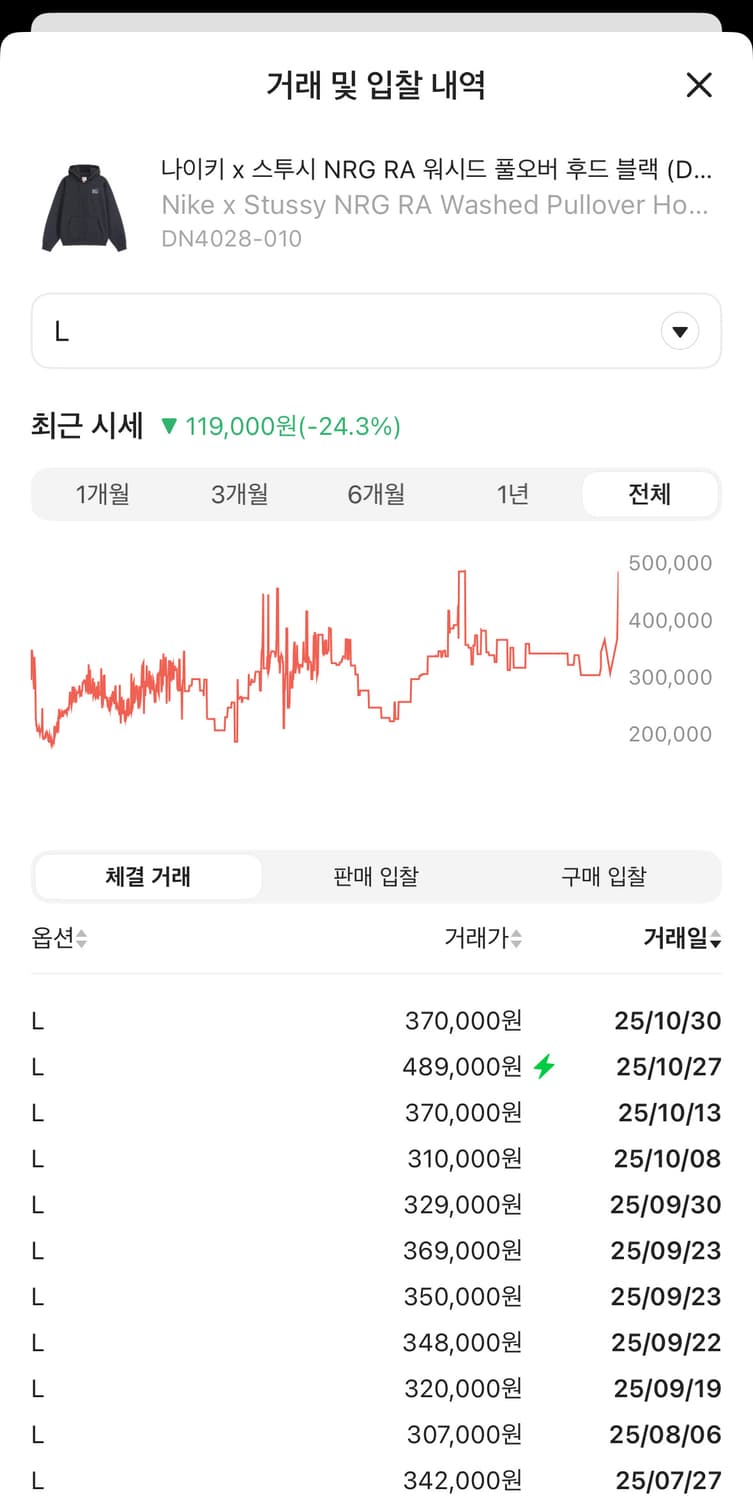Open the product thumbnail image
Viewport: 753px width, 1500px height.
pos(85,205)
